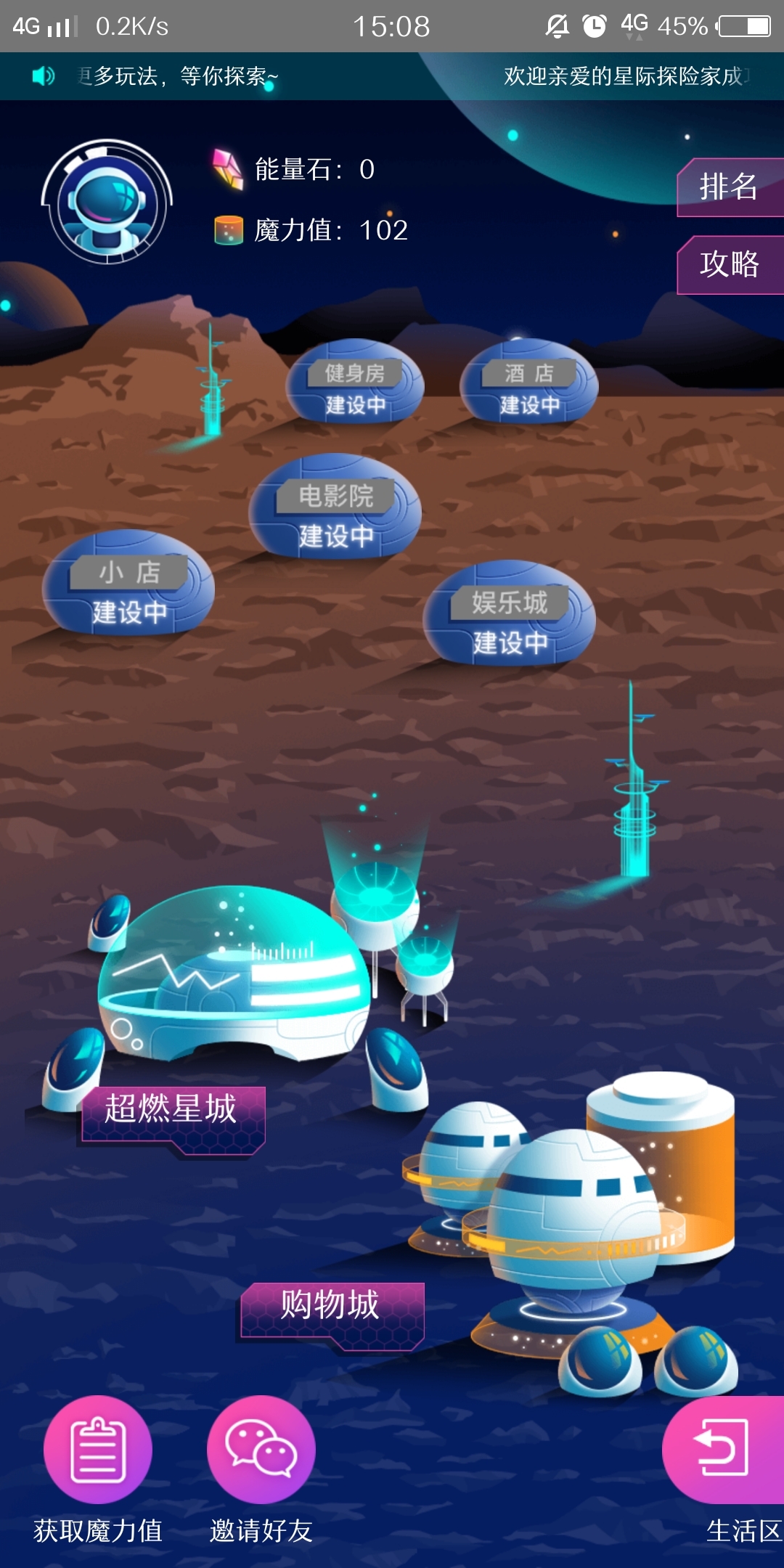This screenshot has width=784, height=1568.
Task: Open the 攻略 strategy guide
Action: (x=729, y=264)
